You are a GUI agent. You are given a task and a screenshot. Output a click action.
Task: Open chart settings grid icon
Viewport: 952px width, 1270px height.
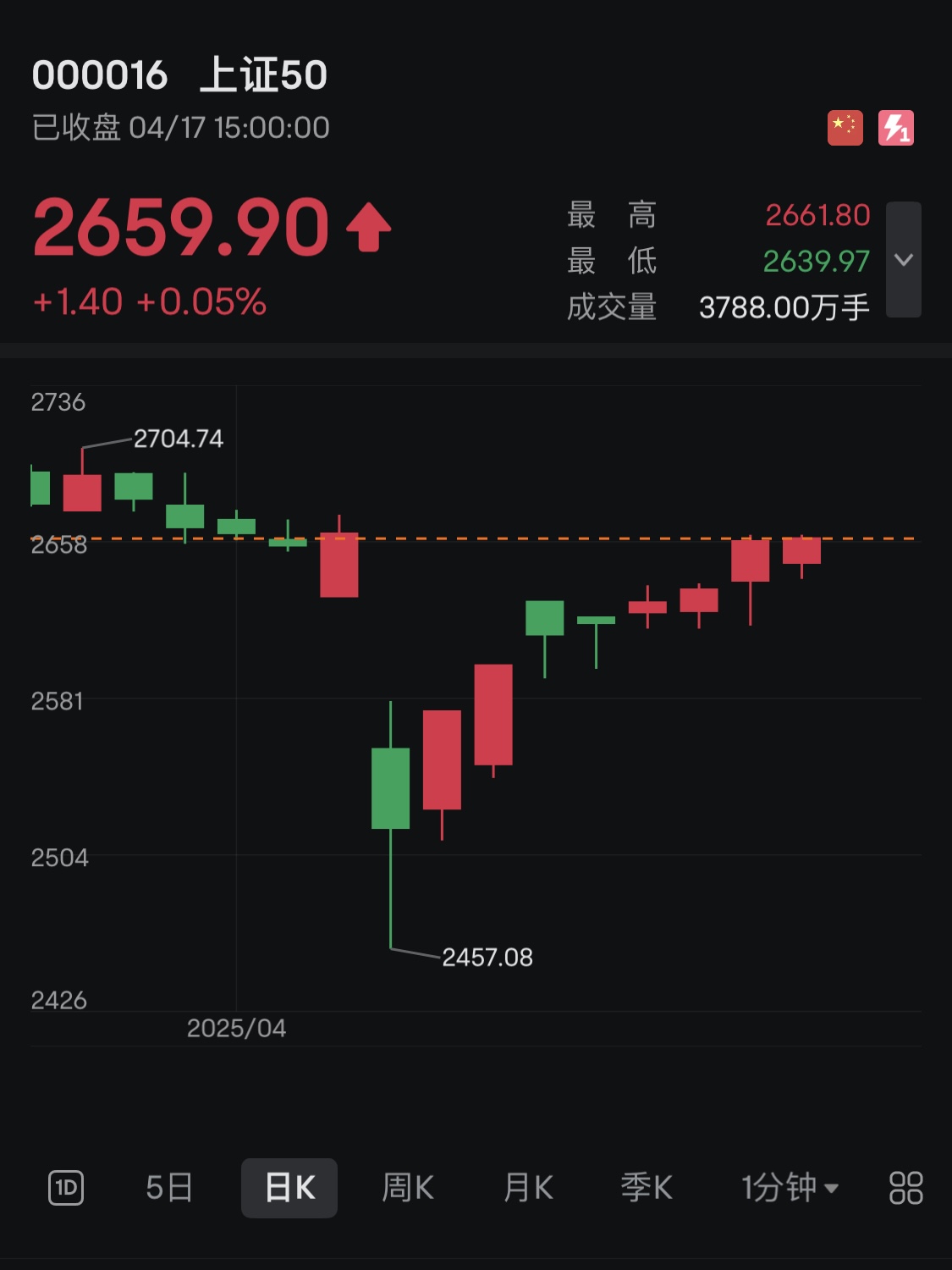point(905,1187)
